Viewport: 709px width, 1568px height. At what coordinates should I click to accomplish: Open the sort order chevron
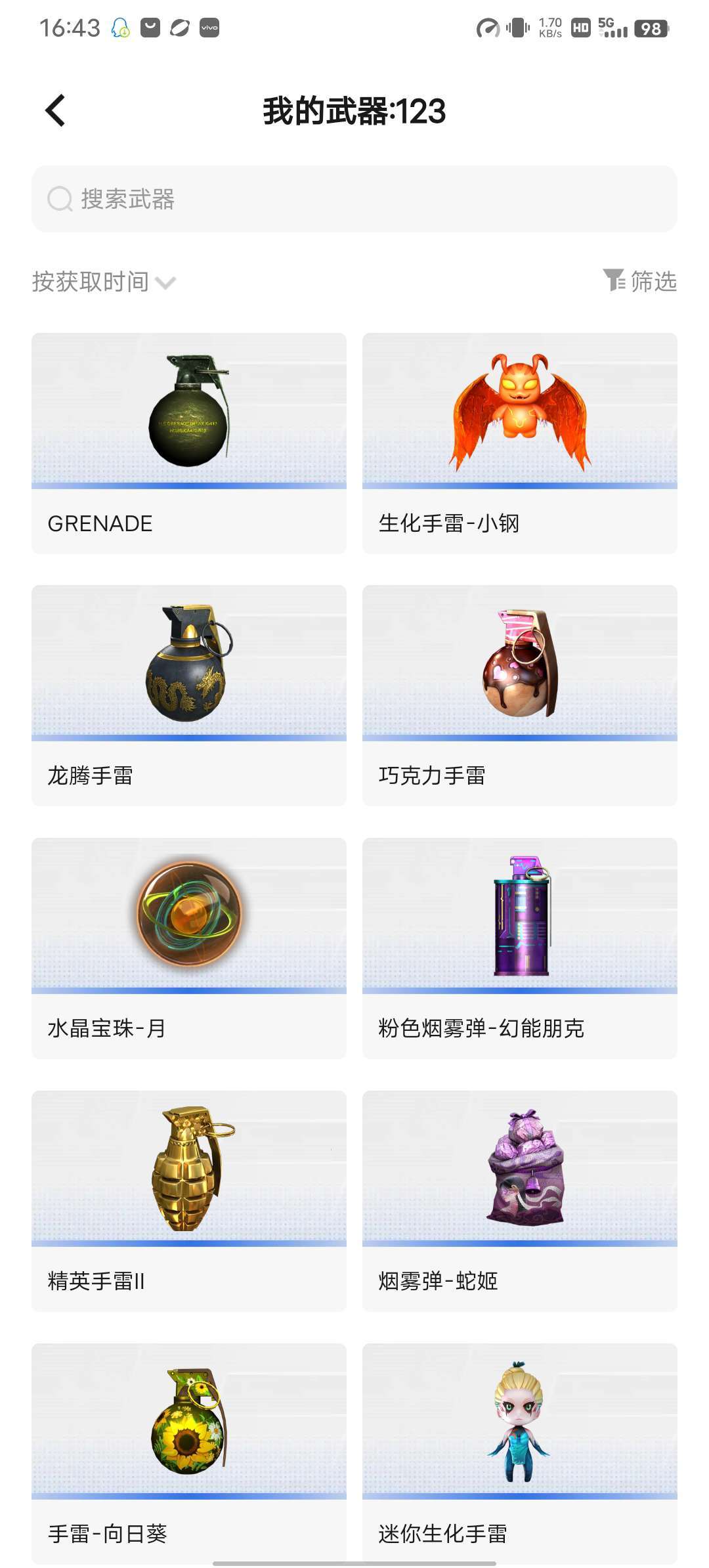[x=167, y=281]
